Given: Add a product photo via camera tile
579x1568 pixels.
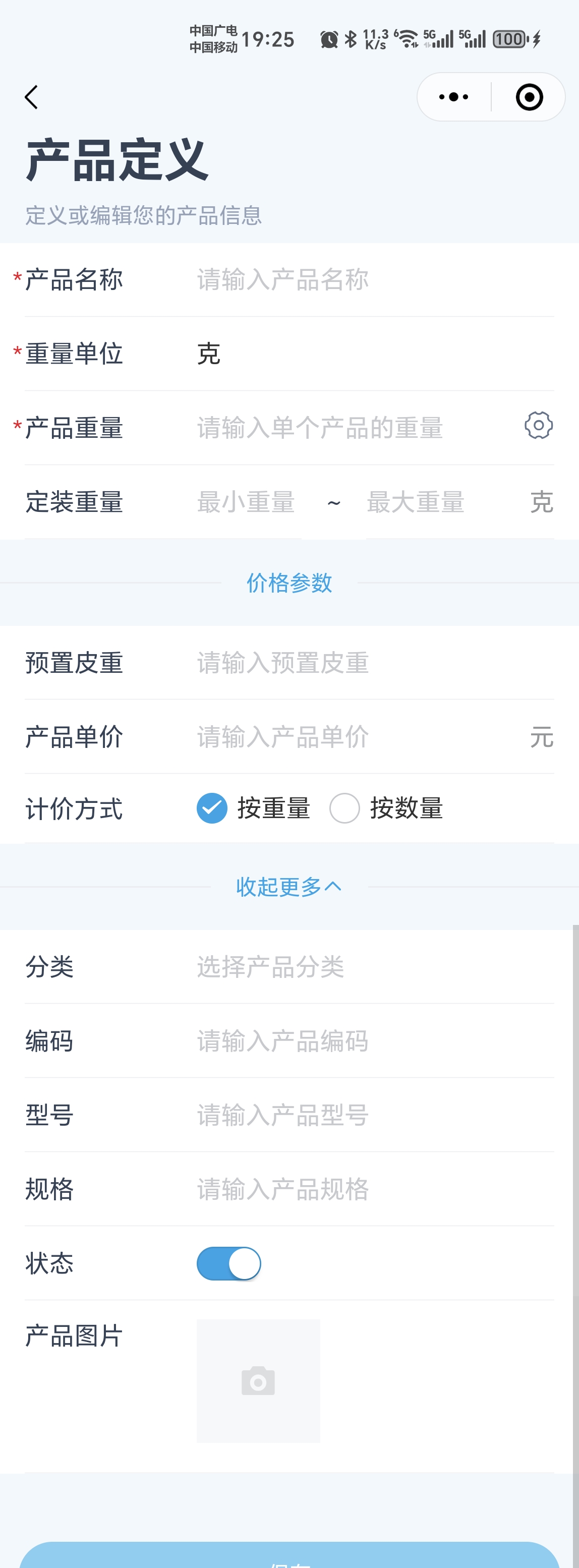Looking at the screenshot, I should tap(258, 1380).
